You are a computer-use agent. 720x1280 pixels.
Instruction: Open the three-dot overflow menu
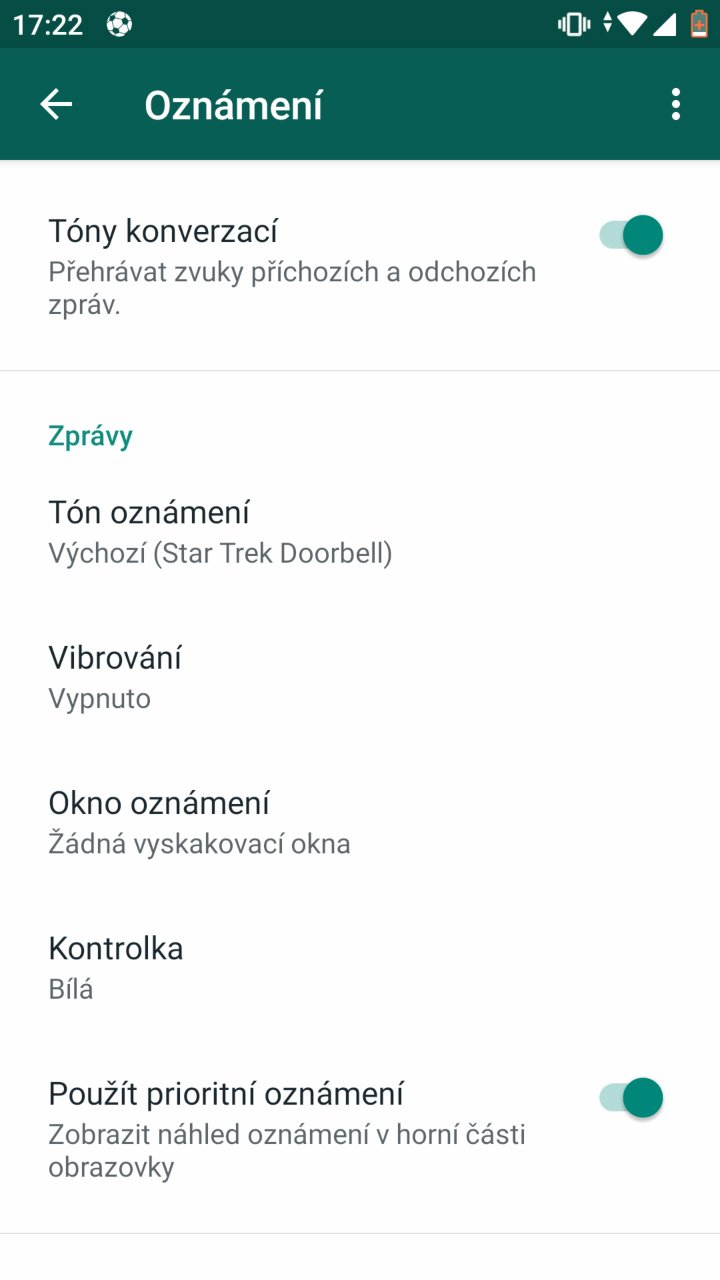(676, 105)
